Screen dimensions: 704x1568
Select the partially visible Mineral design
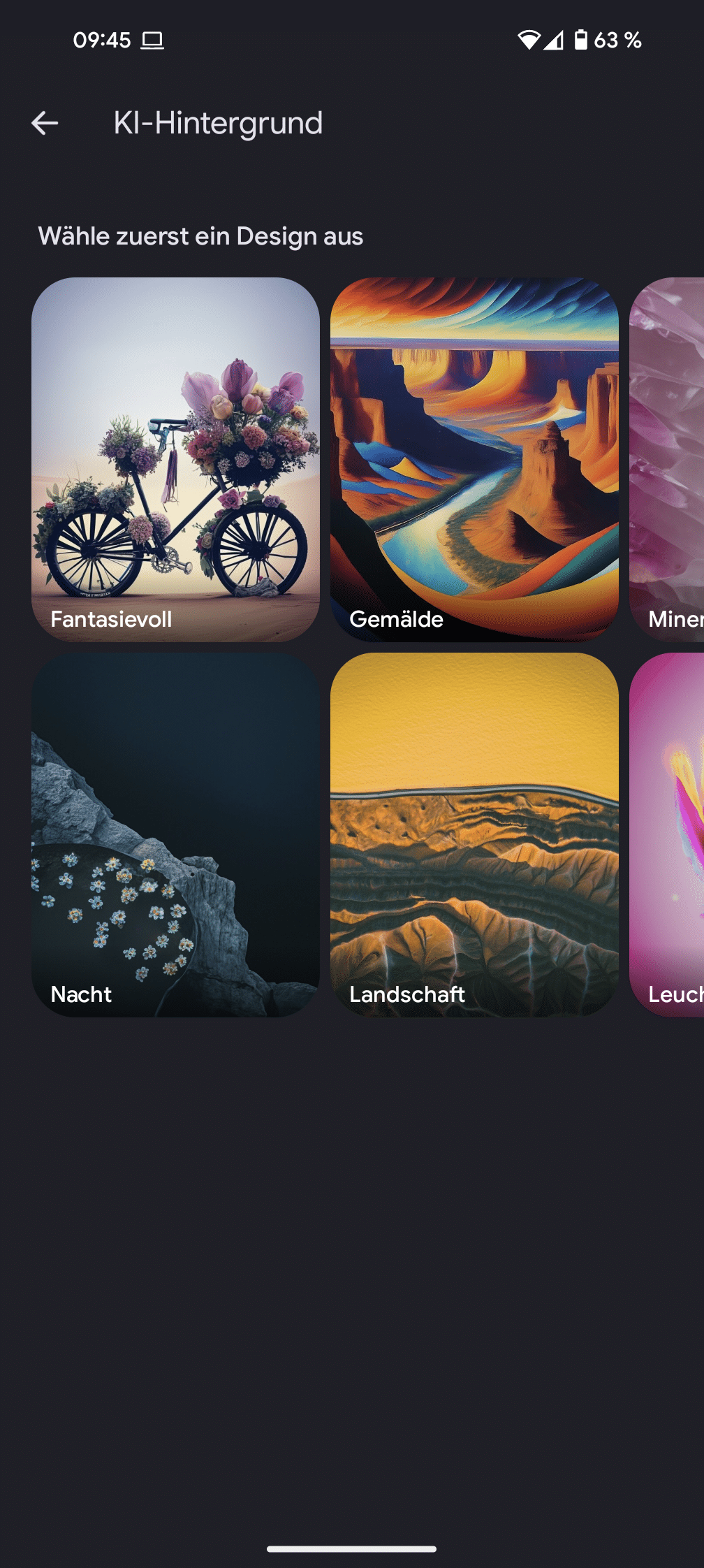668,459
